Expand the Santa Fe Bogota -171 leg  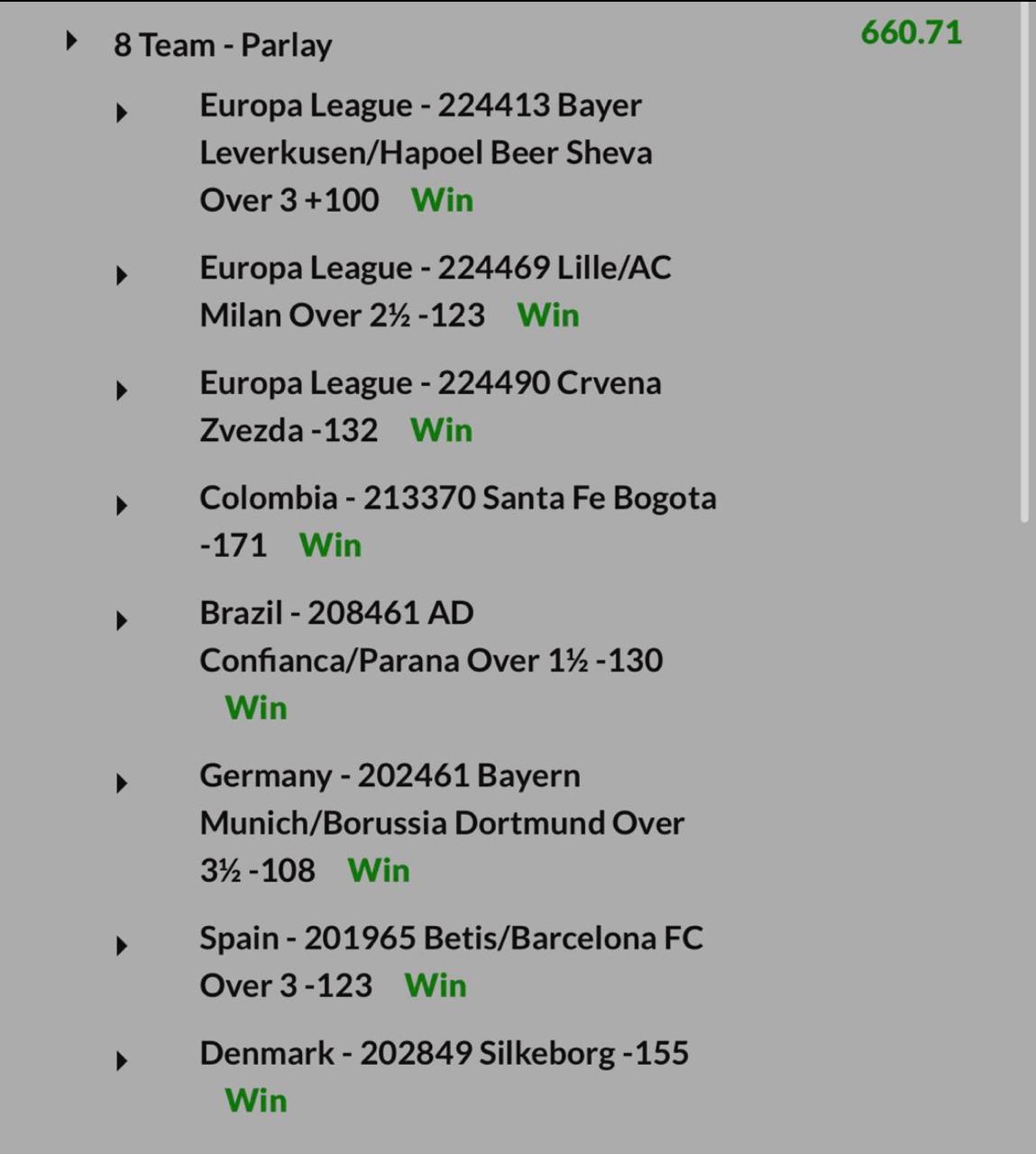tap(122, 505)
